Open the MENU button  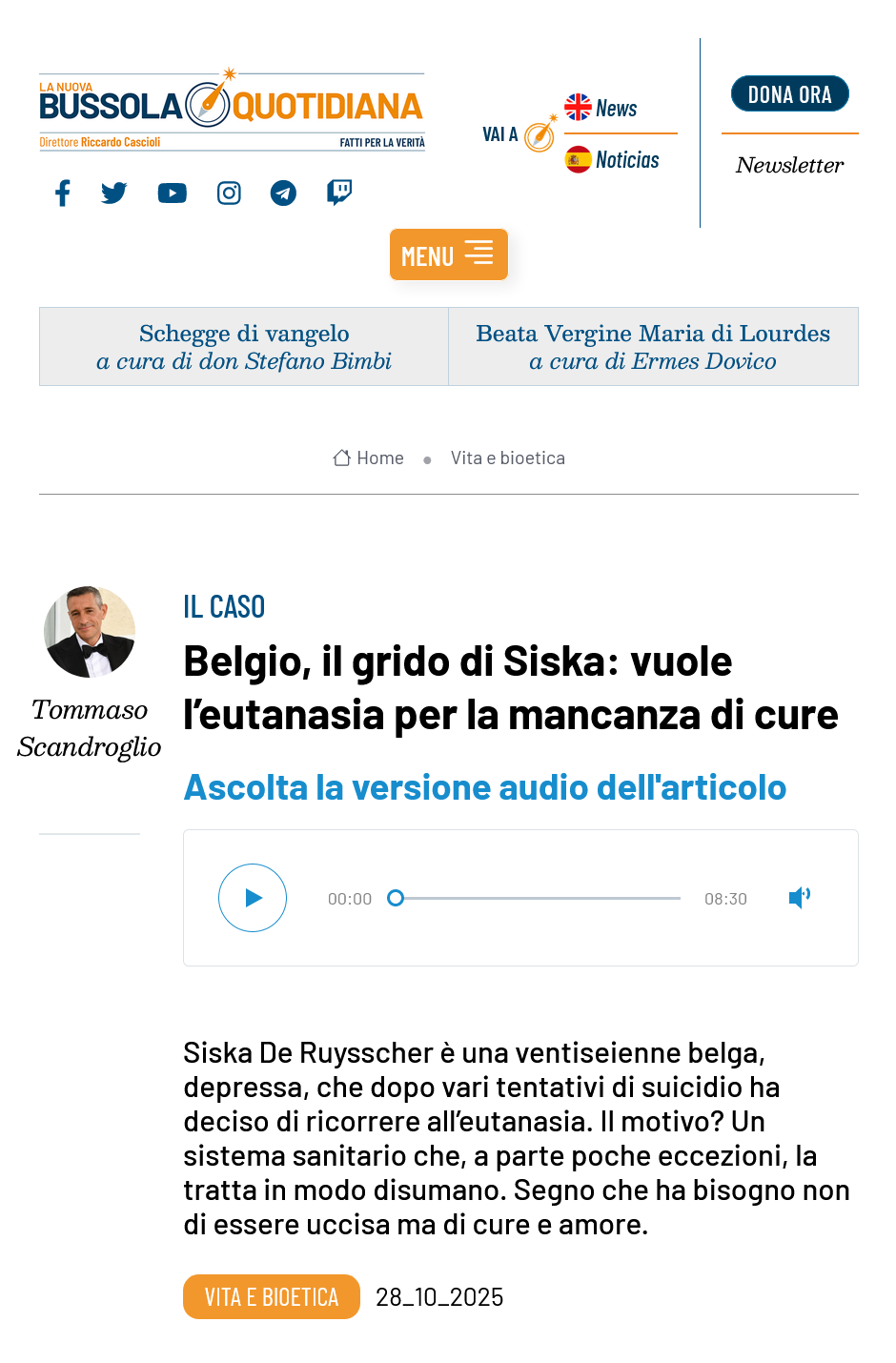click(x=448, y=254)
